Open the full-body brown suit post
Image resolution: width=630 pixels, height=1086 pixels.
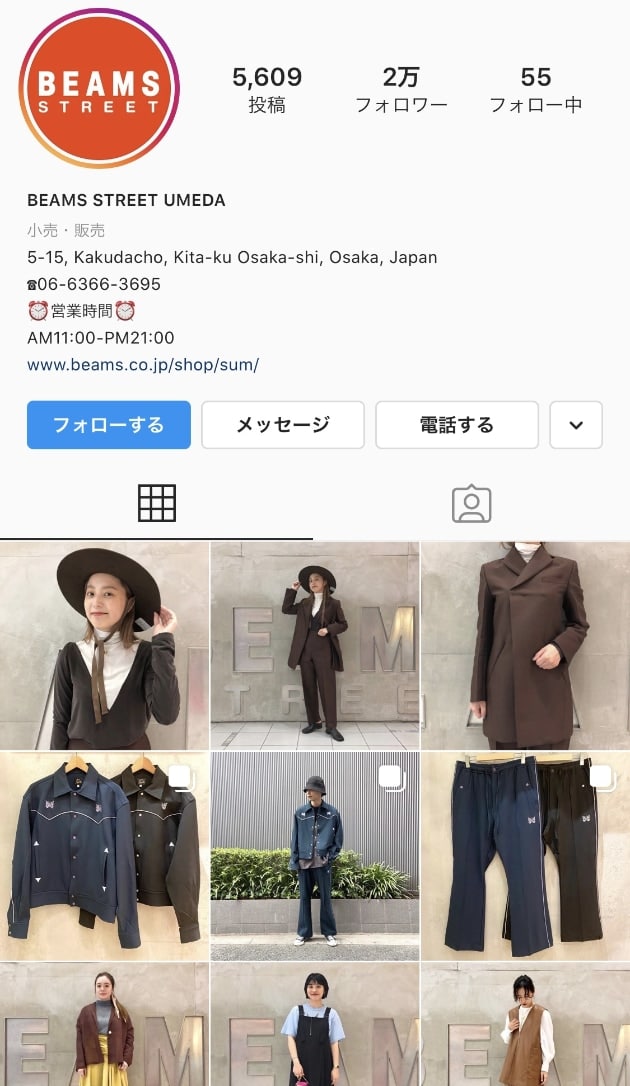coord(315,646)
